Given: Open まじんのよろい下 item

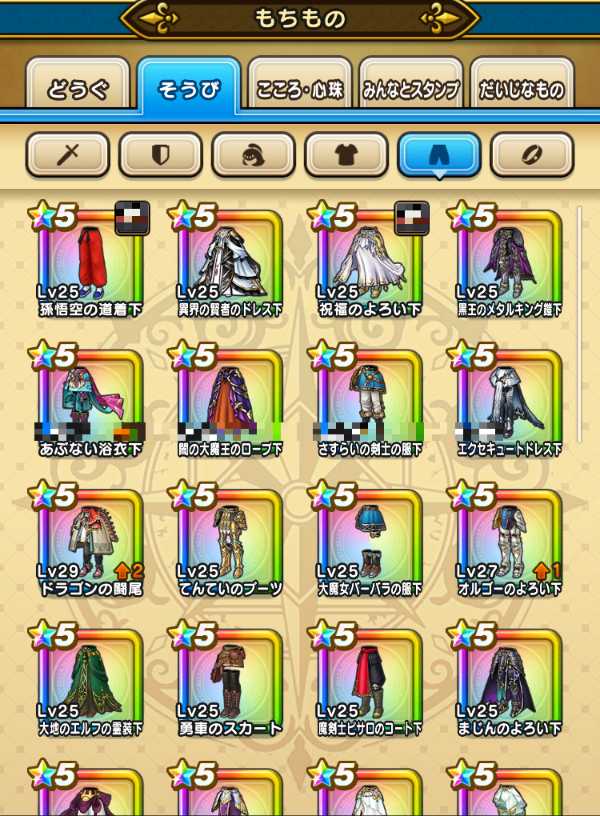Looking at the screenshot, I should pyautogui.click(x=509, y=682).
